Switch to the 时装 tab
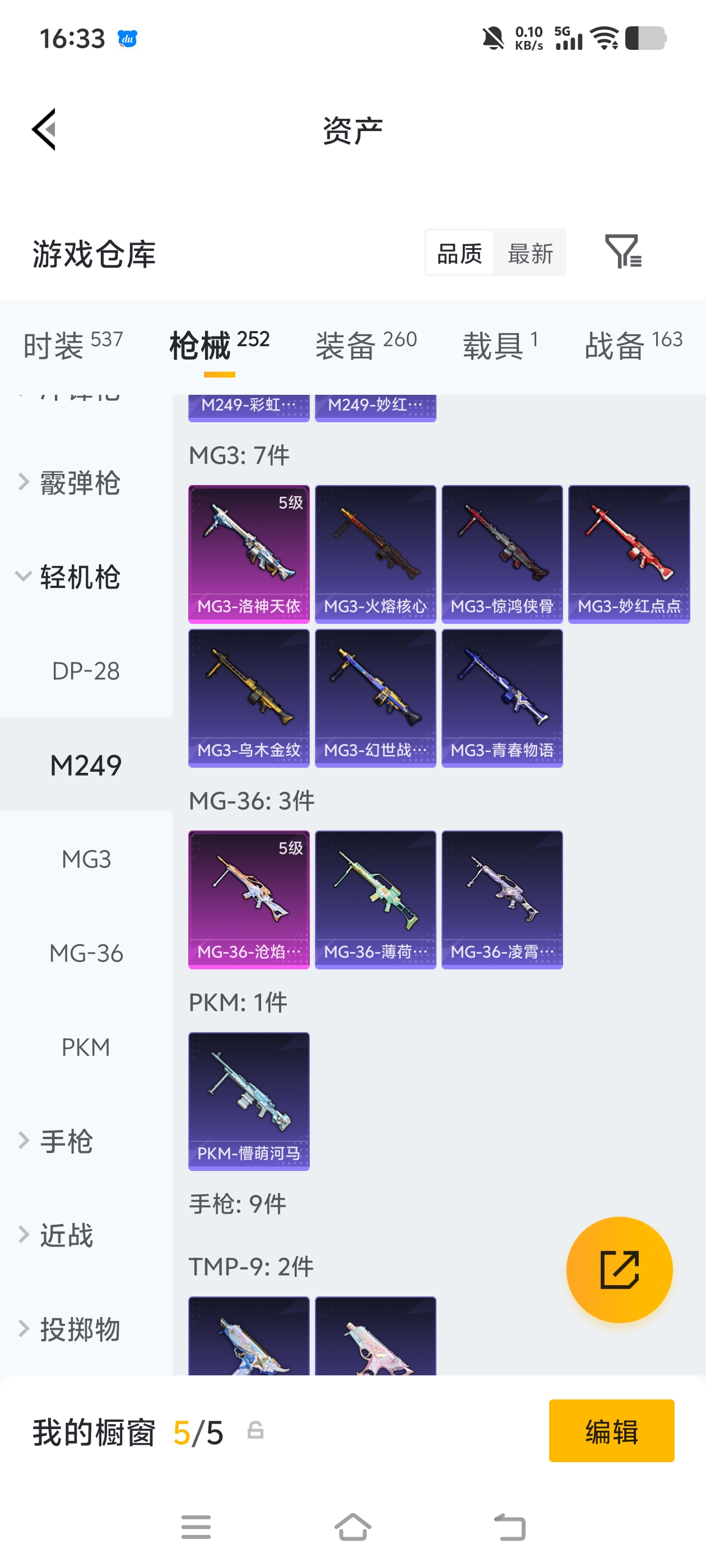Screen dimensions: 706x1568 pos(73,344)
